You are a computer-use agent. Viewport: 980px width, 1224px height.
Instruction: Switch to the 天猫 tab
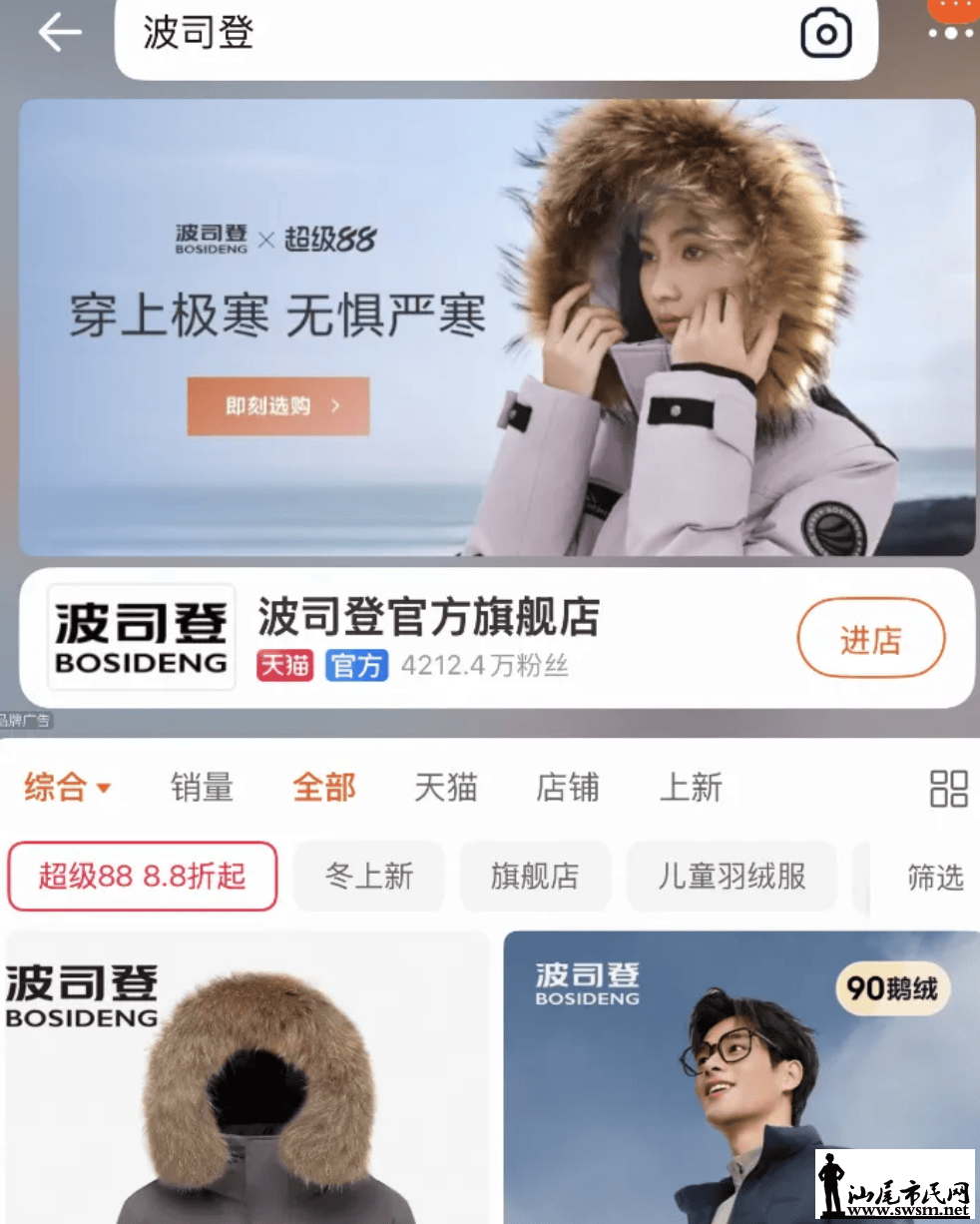coord(446,788)
